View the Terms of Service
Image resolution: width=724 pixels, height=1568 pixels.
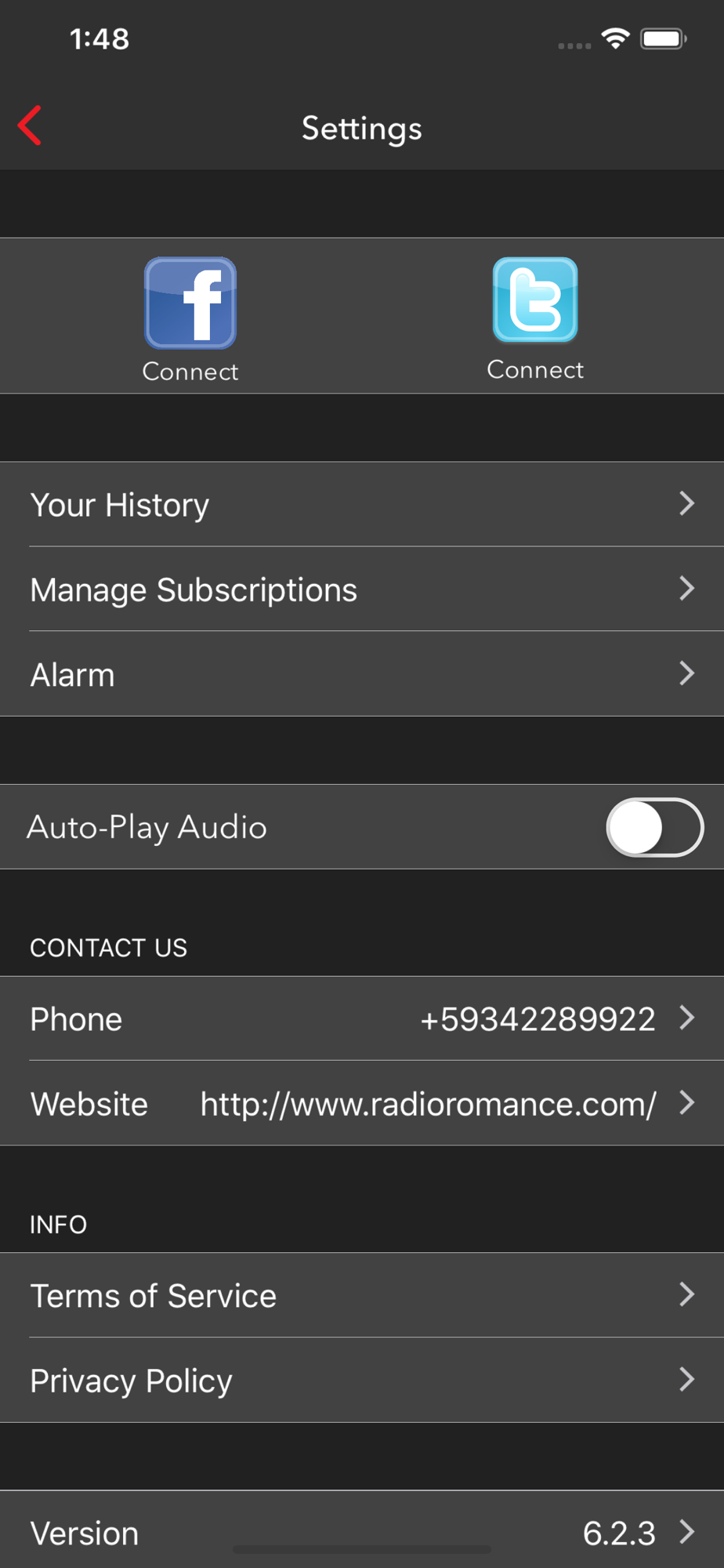pyautogui.click(x=362, y=1295)
